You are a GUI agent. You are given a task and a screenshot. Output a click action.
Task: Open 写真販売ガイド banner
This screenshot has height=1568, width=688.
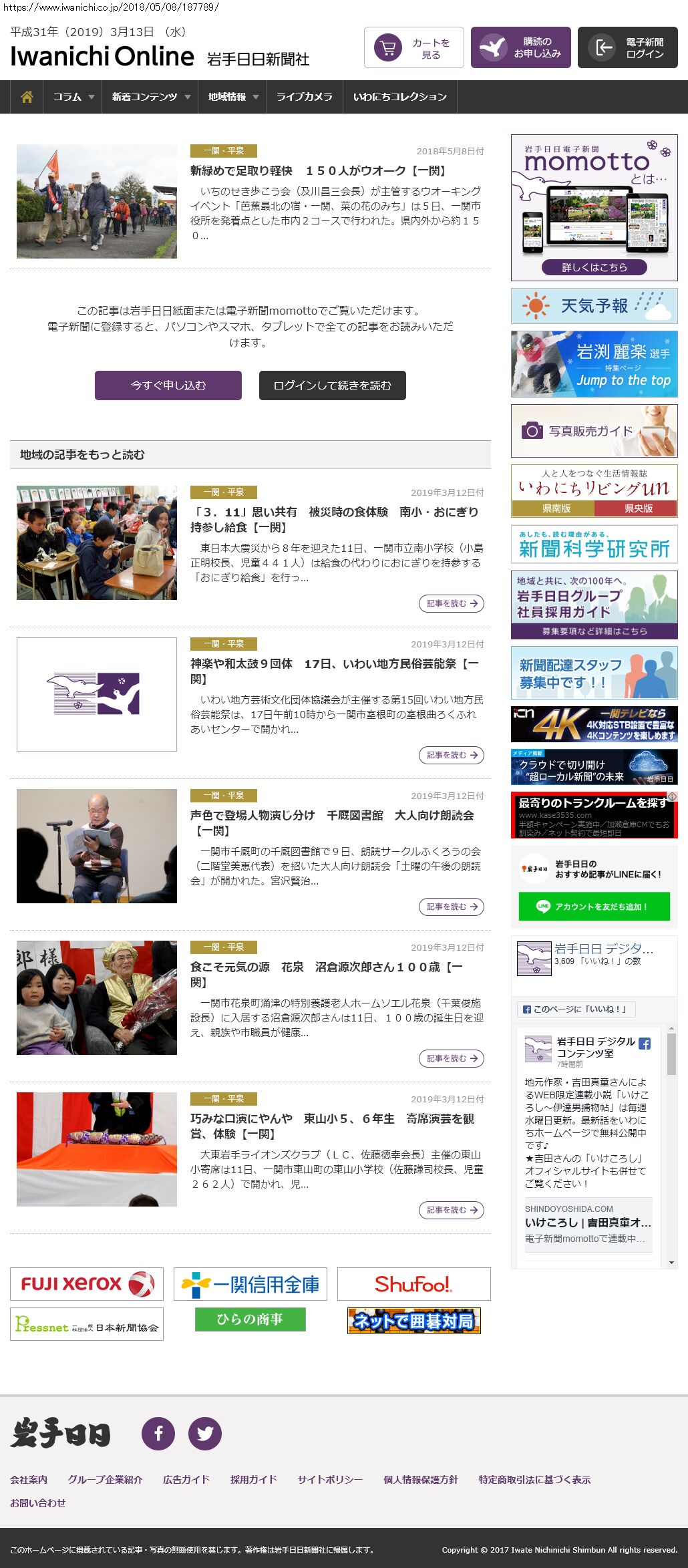pyautogui.click(x=594, y=431)
